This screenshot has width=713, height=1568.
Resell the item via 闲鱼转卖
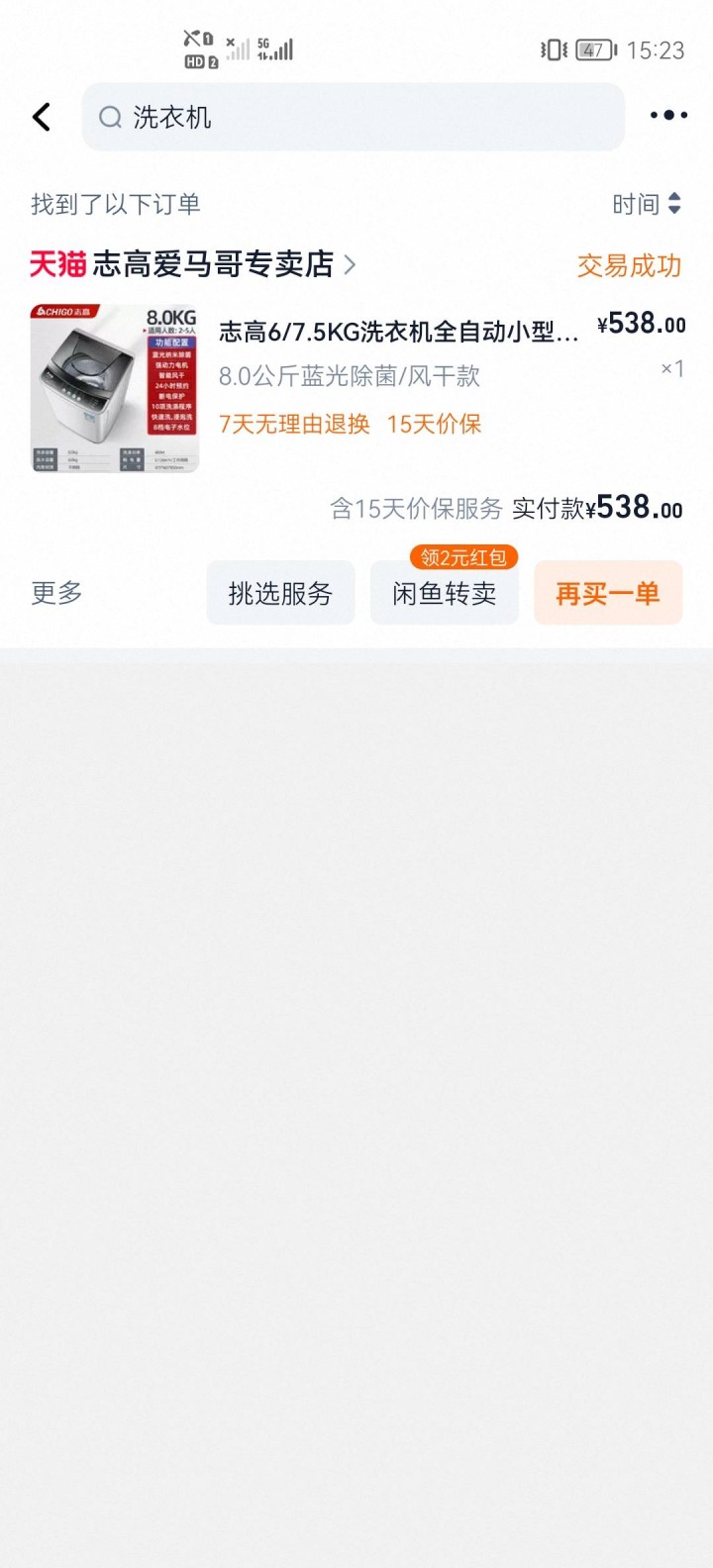[x=444, y=593]
